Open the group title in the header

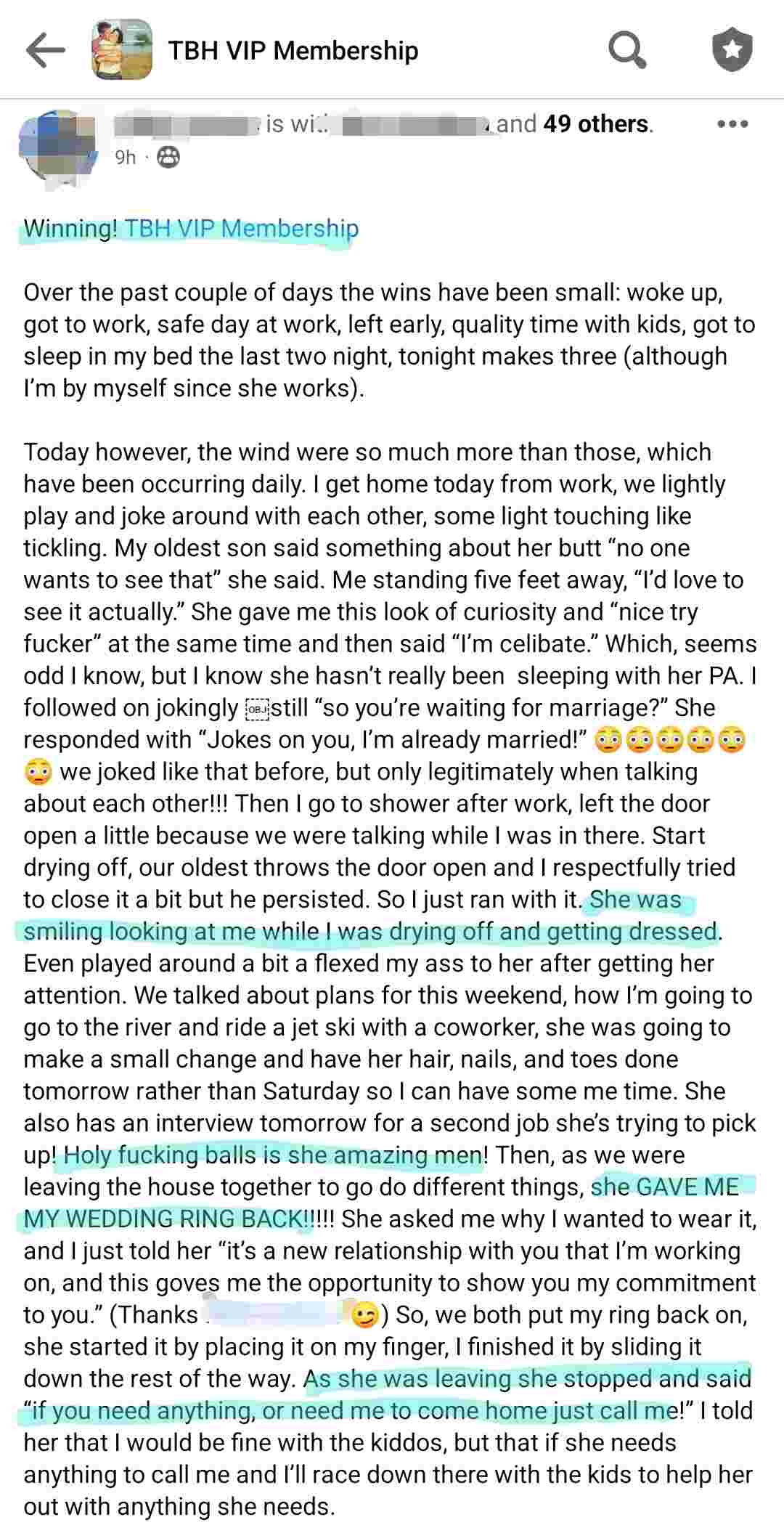(x=293, y=50)
